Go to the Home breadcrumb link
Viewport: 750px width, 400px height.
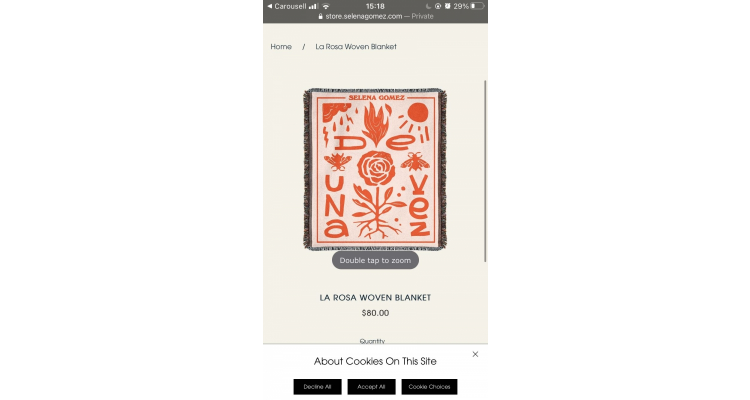tap(281, 47)
